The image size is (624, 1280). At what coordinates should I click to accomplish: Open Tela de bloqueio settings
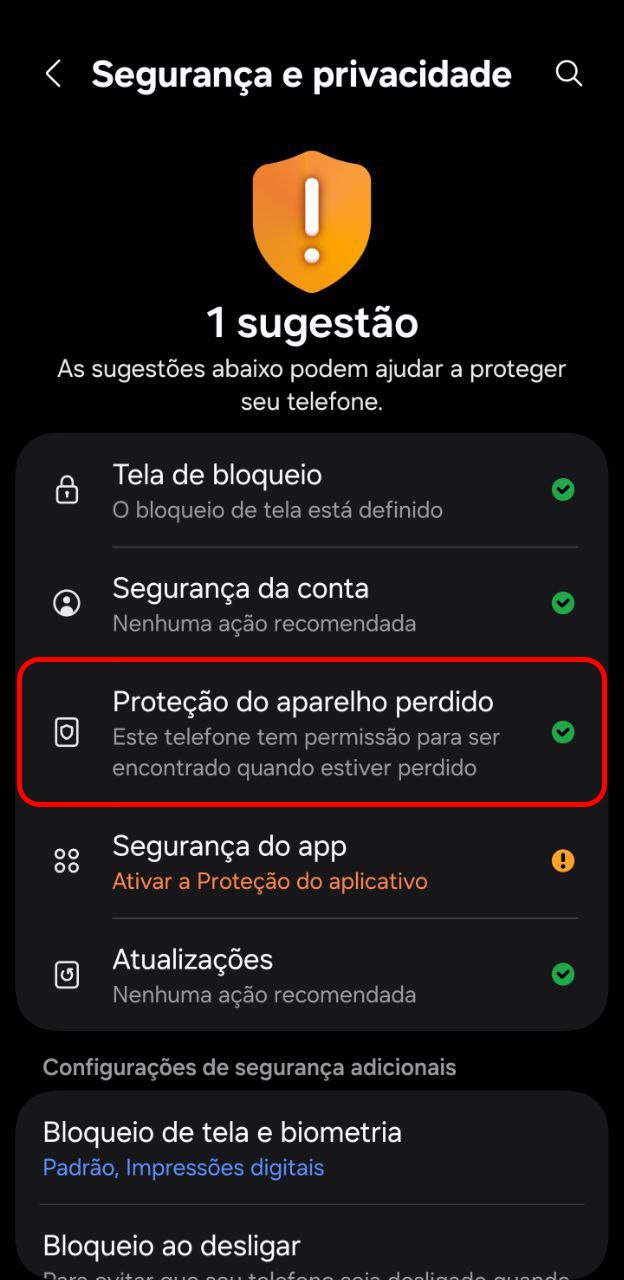[x=312, y=490]
